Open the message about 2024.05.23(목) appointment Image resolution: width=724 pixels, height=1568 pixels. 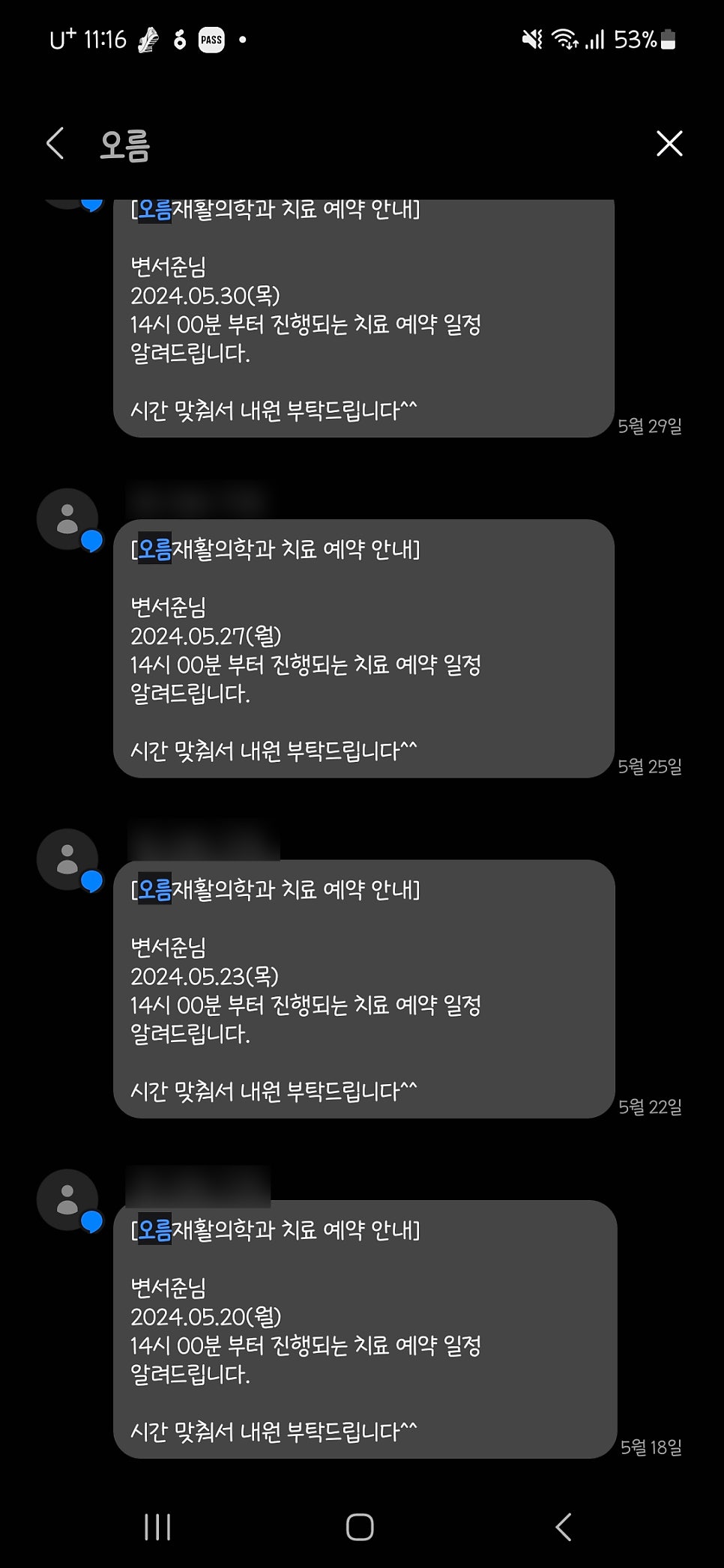[x=363, y=989]
